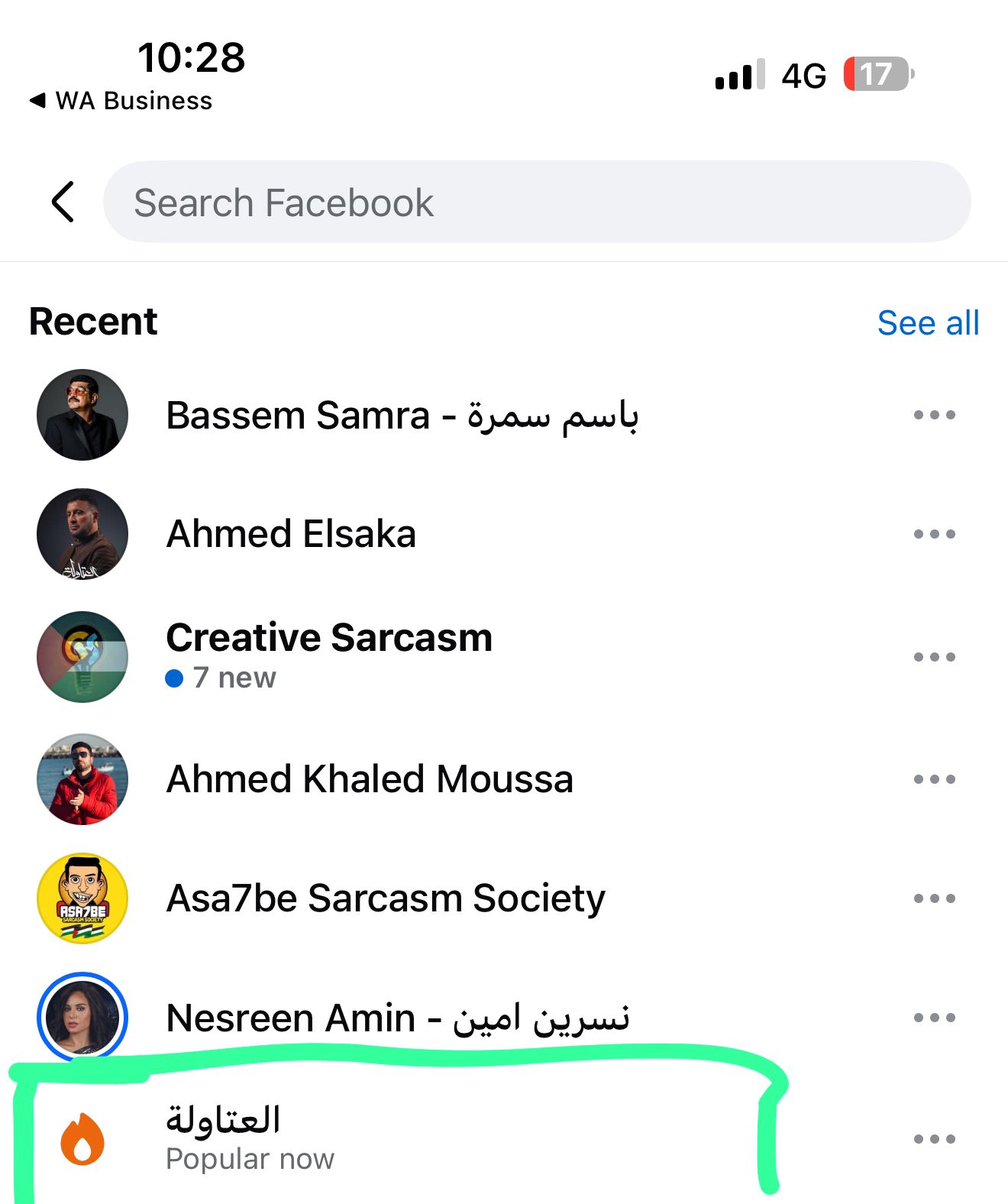This screenshot has width=1008, height=1204.
Task: Open Asa7be Sarcasm Society page
Action: tap(386, 899)
